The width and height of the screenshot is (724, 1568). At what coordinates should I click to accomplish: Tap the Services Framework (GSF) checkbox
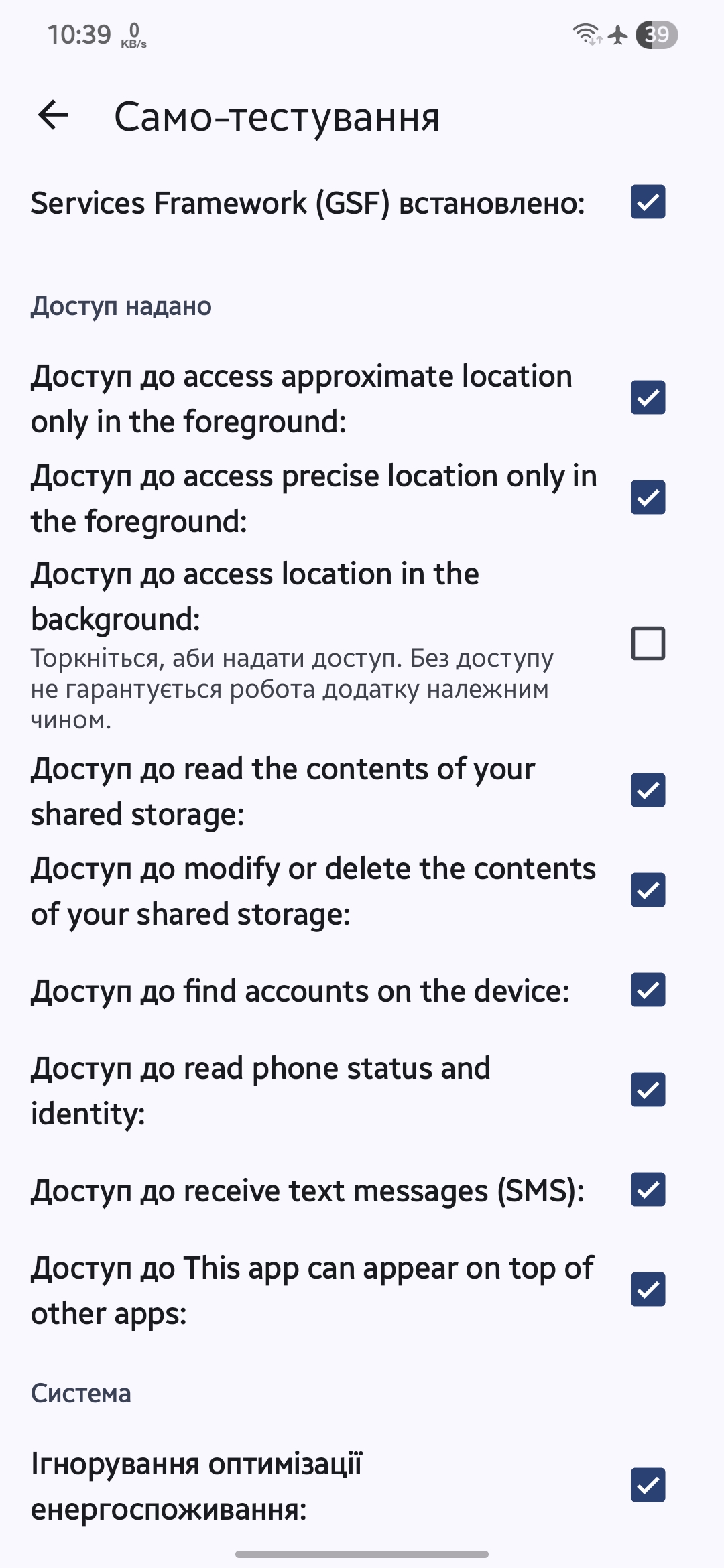coord(648,202)
